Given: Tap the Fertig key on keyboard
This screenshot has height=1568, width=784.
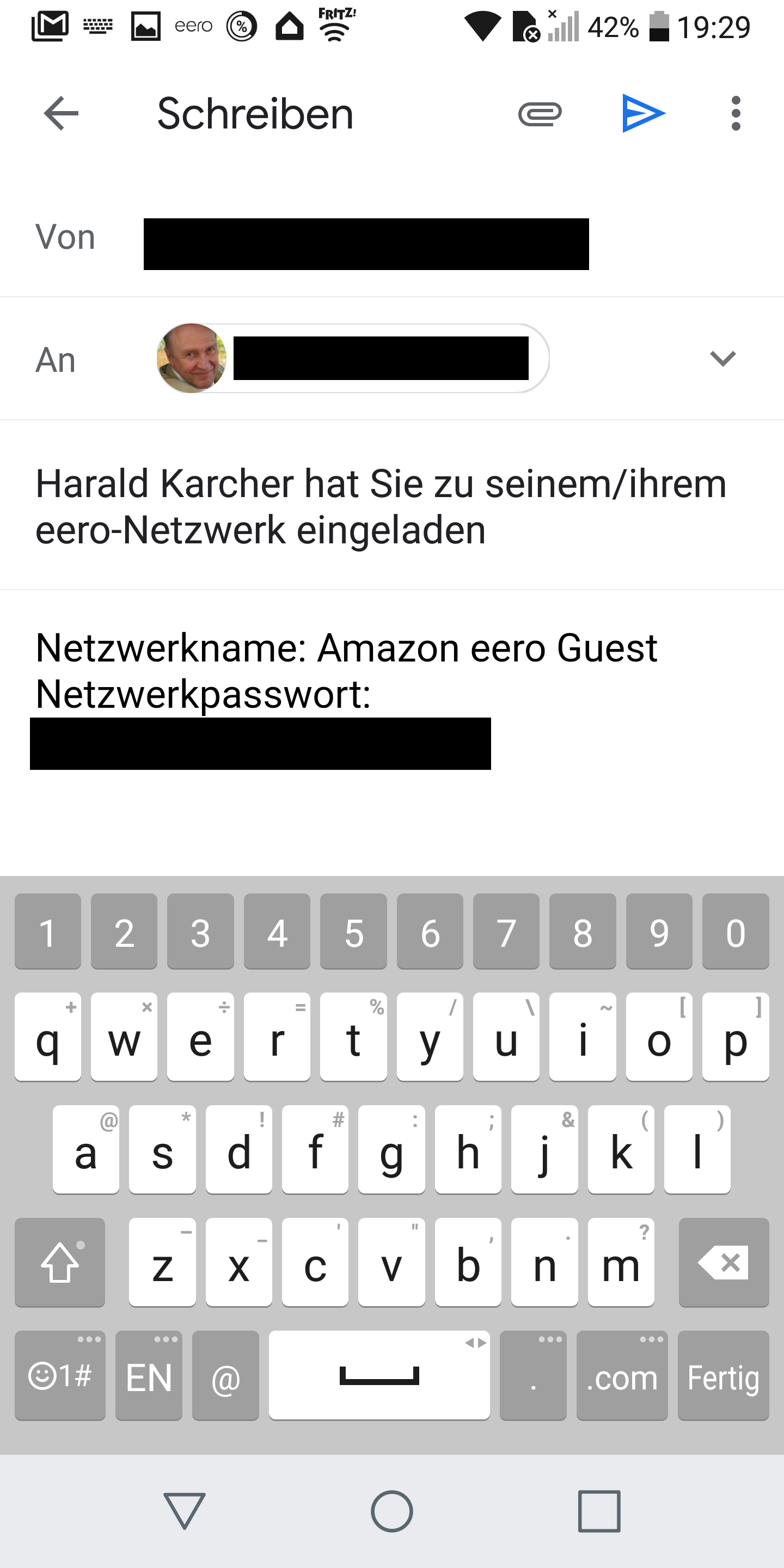Looking at the screenshot, I should pos(723,1376).
